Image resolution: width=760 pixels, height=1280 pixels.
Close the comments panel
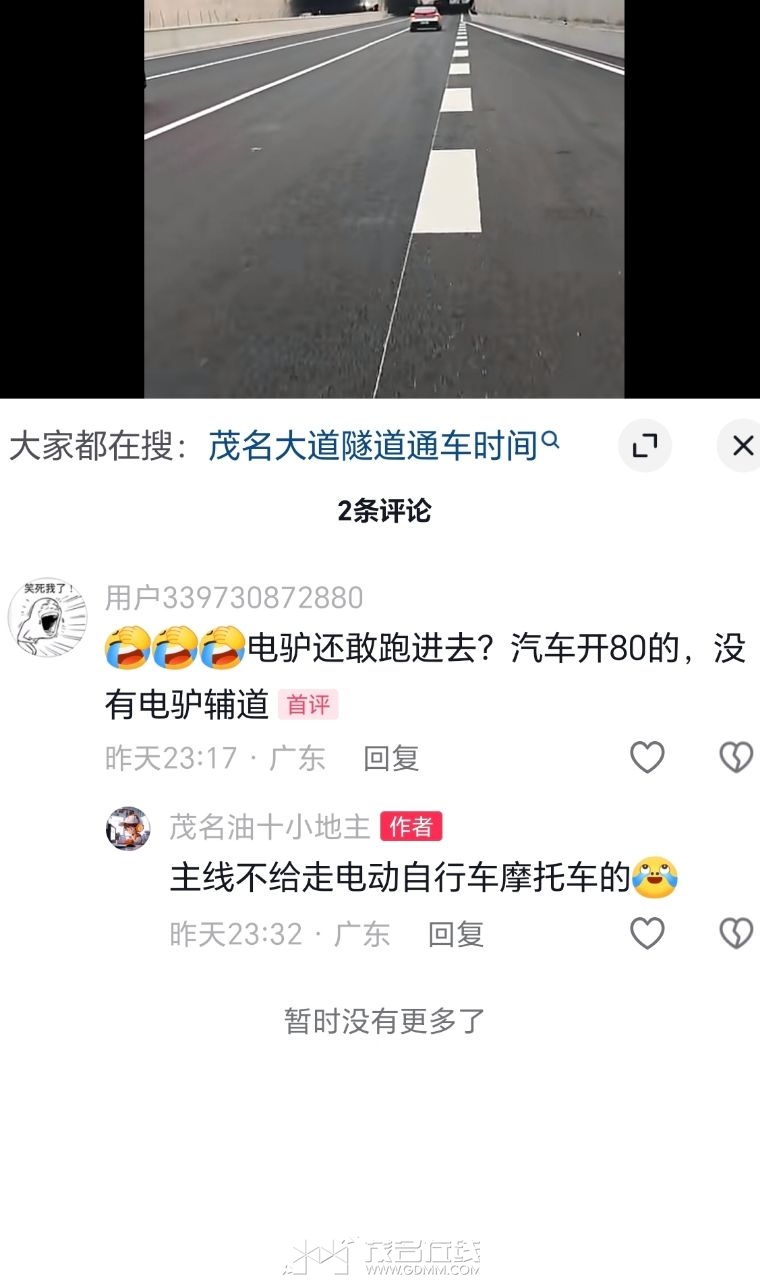pos(741,446)
